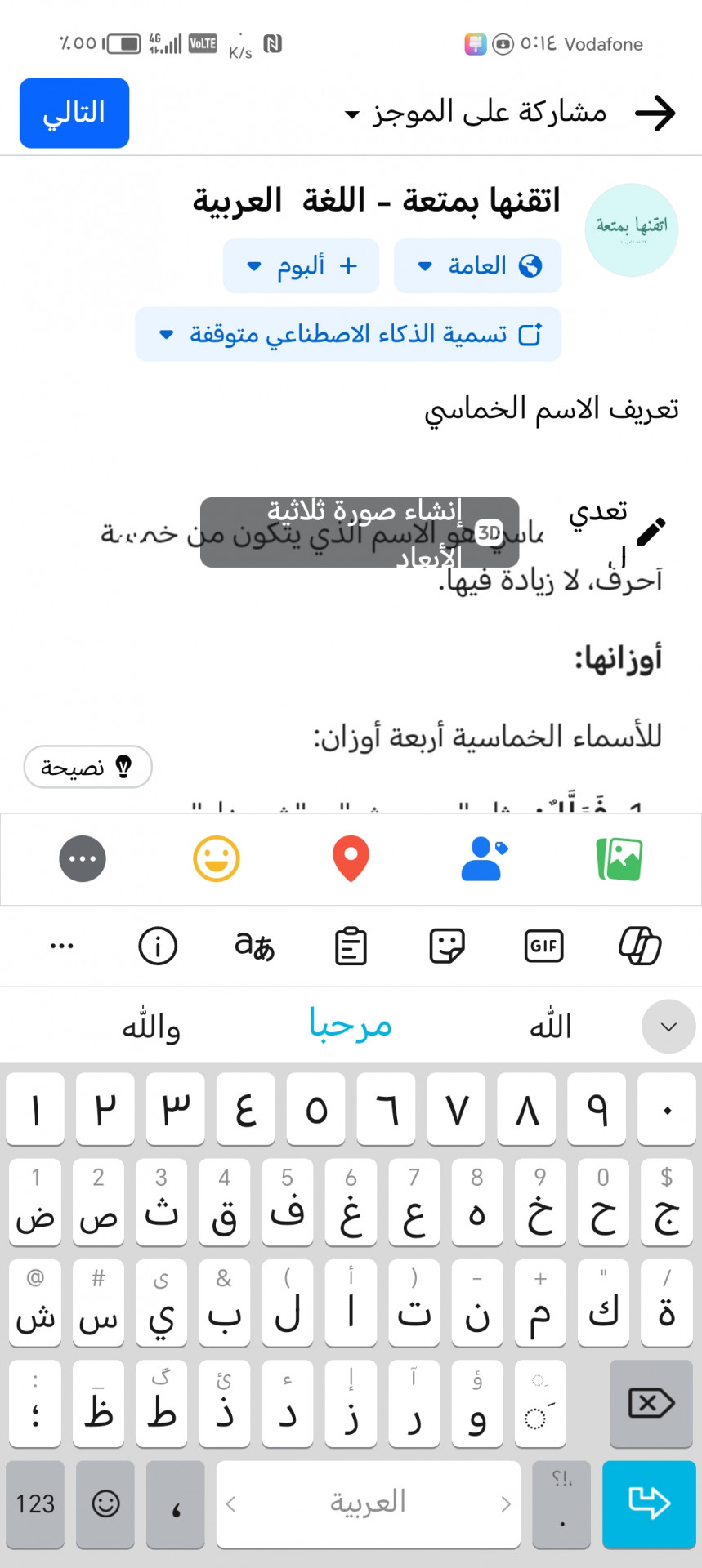Open the نصيحة tip chip
702x1568 pixels.
pyautogui.click(x=87, y=767)
